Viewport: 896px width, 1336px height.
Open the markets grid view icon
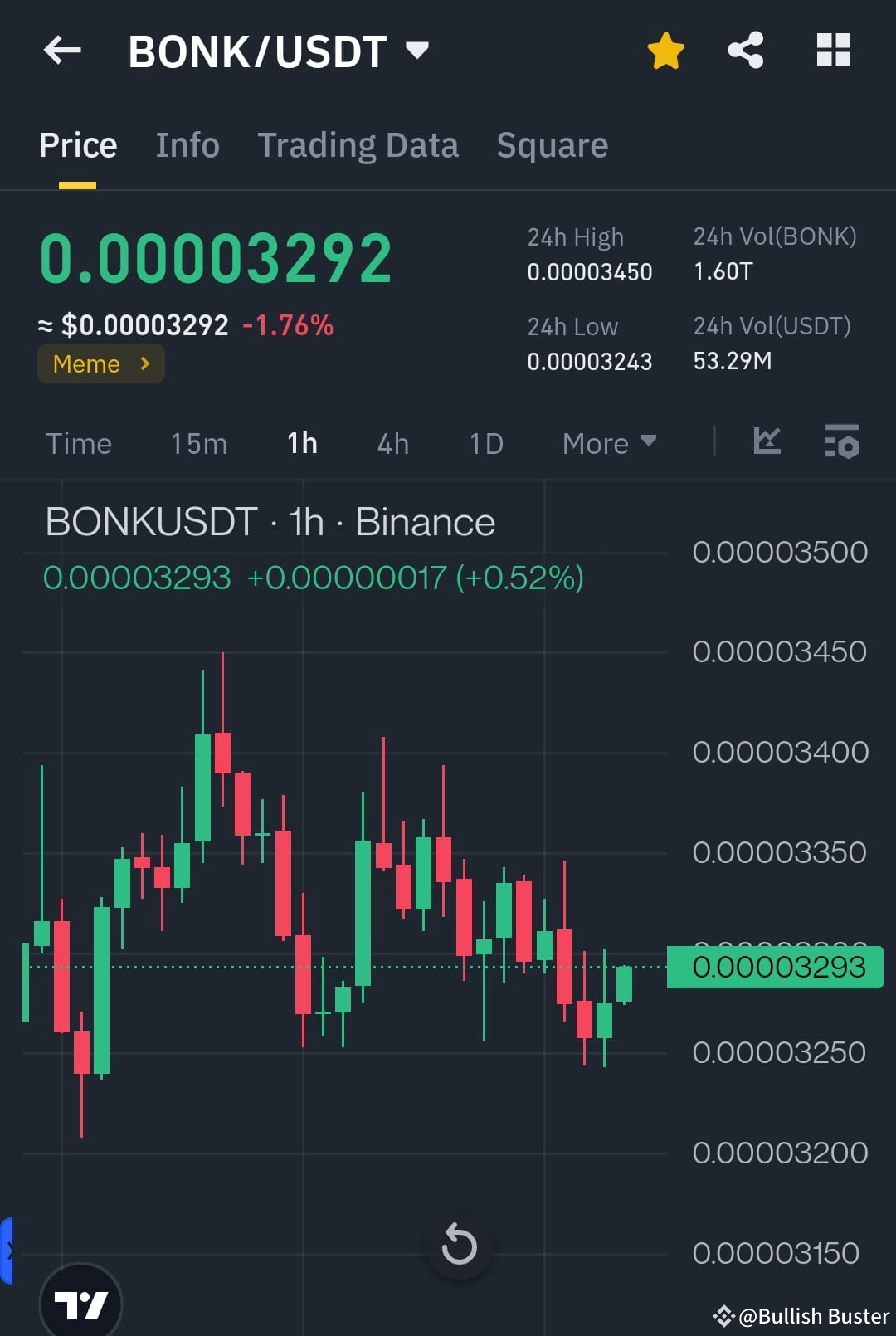[833, 50]
